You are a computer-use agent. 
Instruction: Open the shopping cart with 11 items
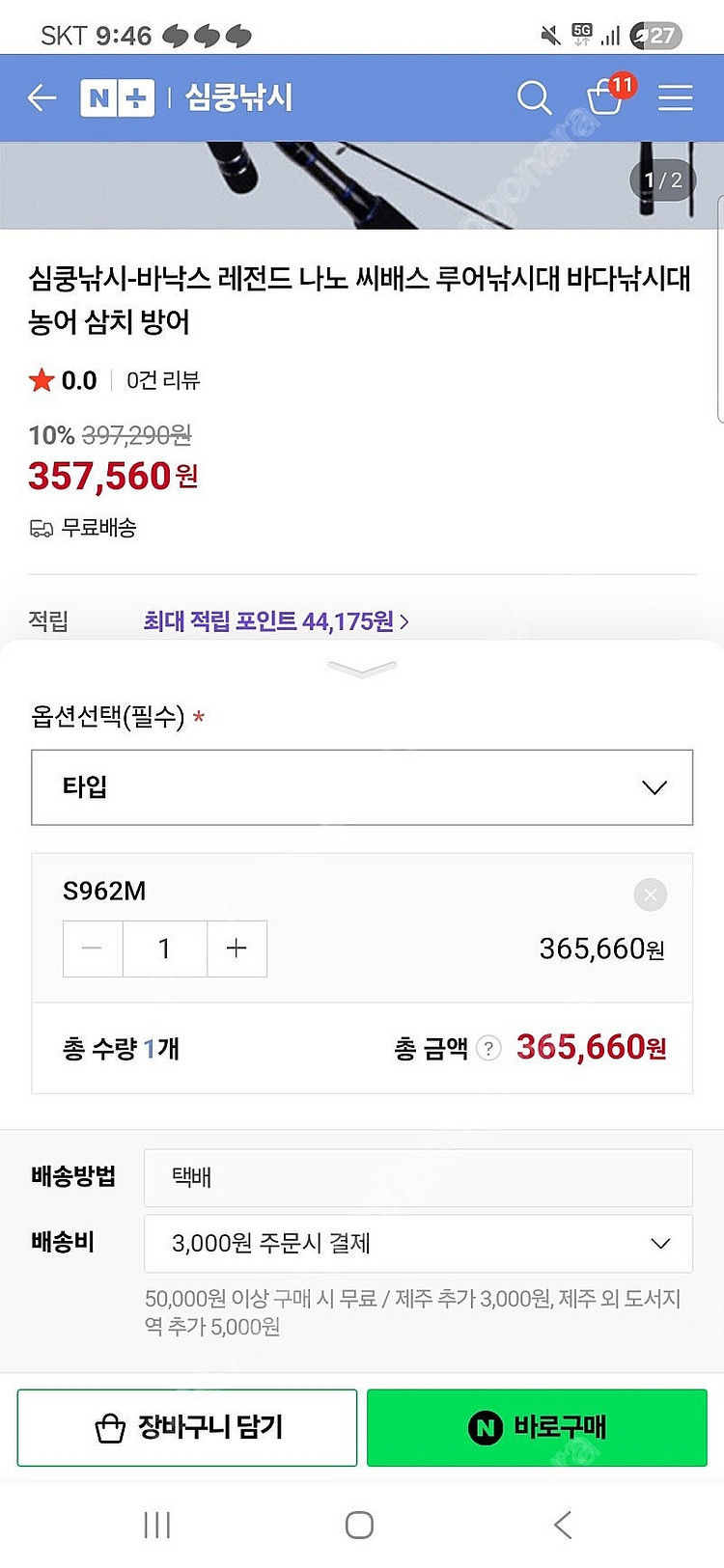[x=605, y=99]
